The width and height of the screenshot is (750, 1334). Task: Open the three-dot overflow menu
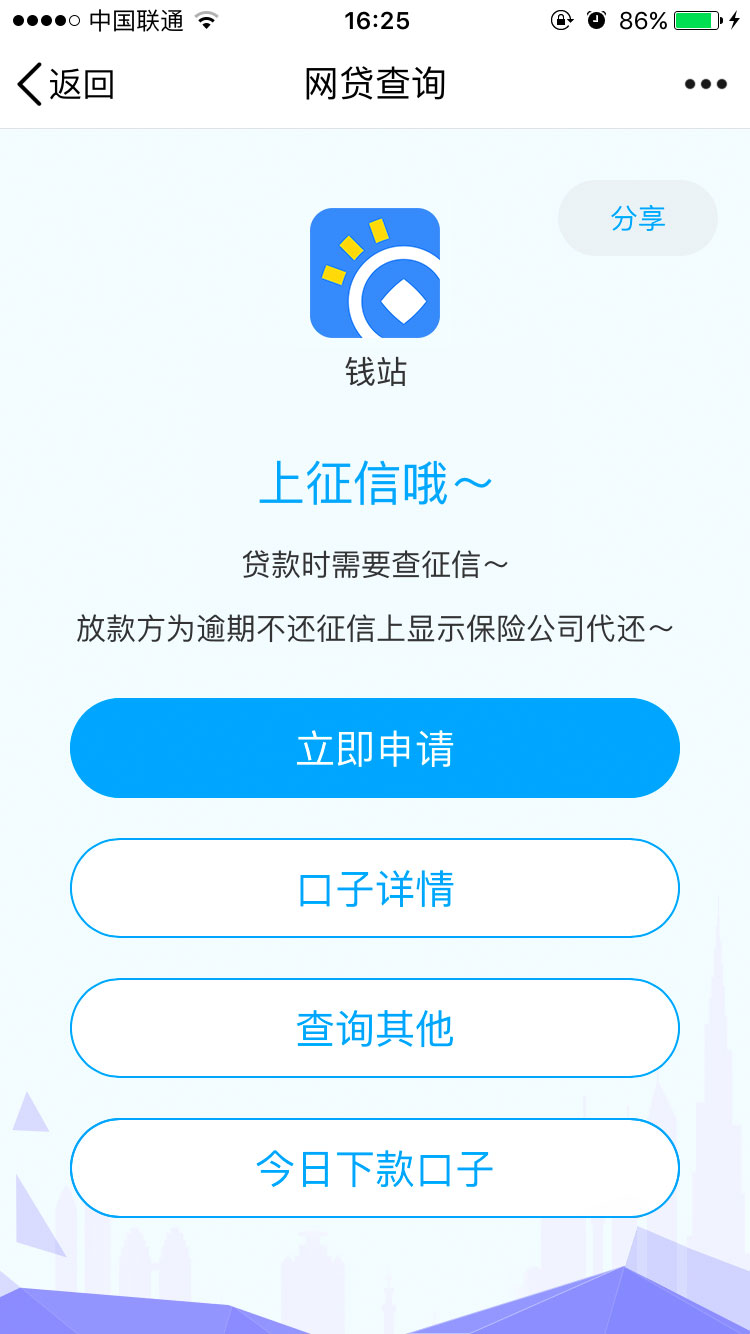pyautogui.click(x=705, y=84)
